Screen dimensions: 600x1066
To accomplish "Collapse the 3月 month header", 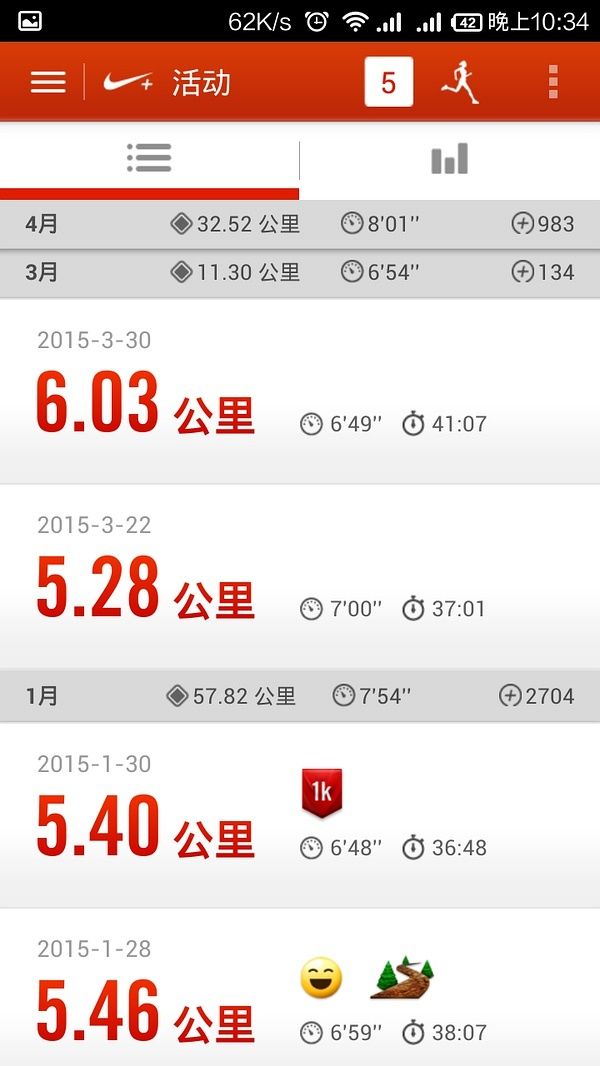I will point(300,273).
